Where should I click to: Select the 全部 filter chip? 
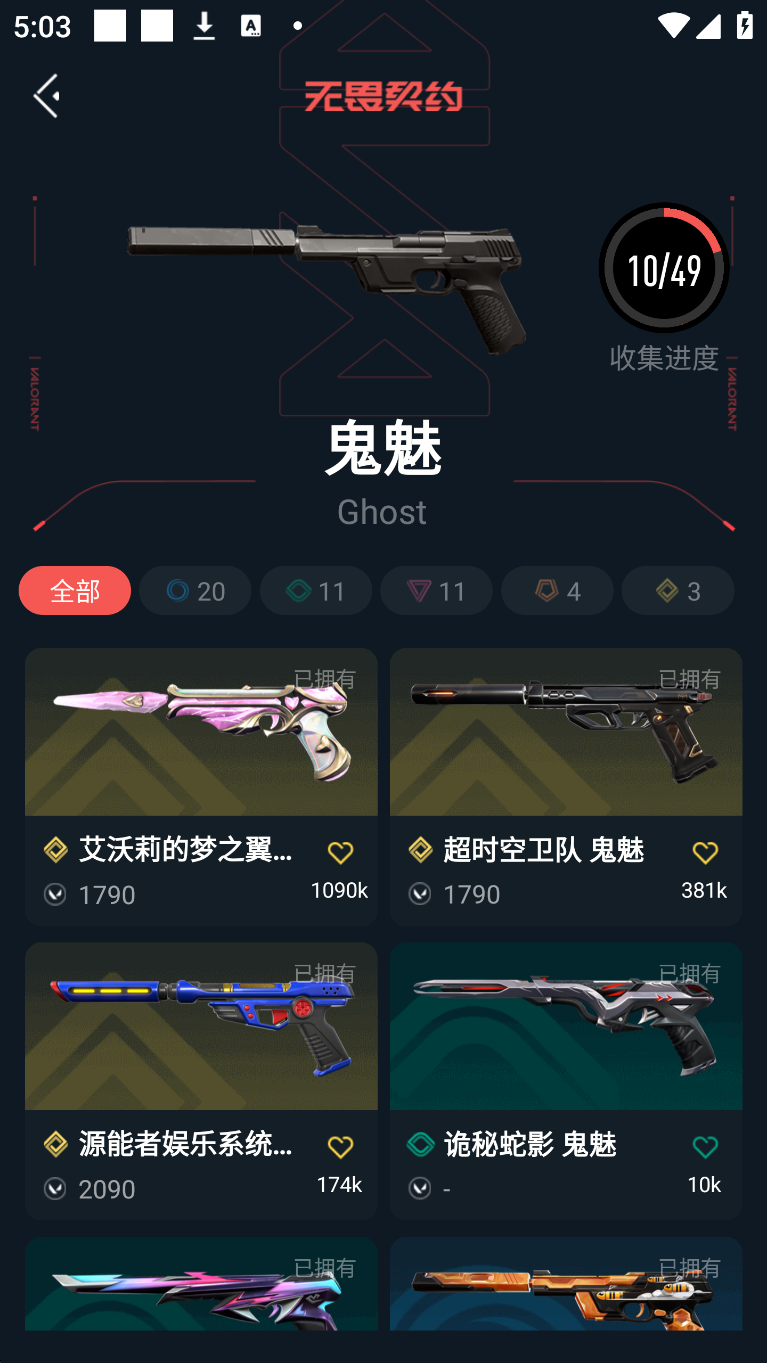pos(75,590)
